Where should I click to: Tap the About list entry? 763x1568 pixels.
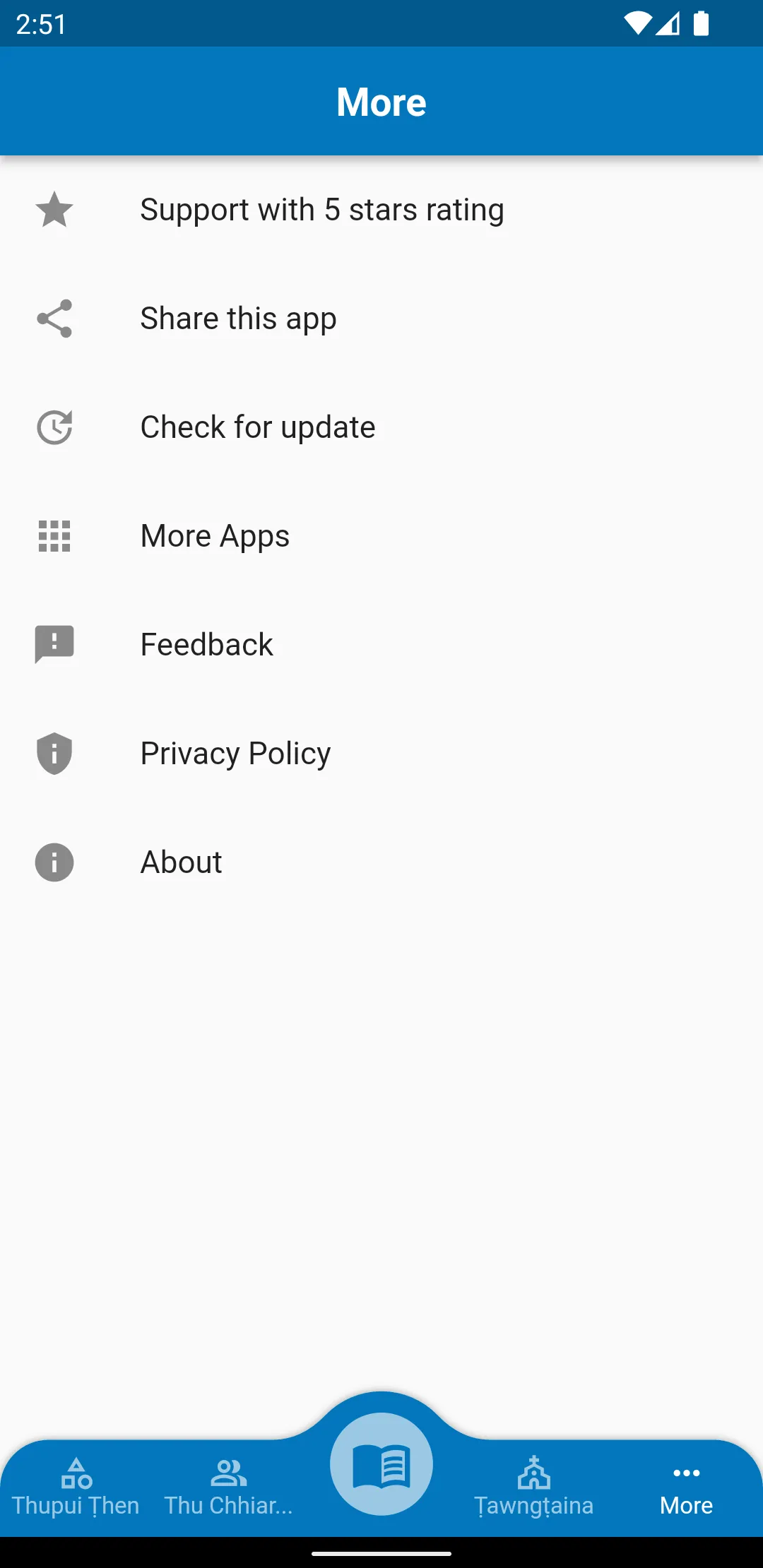(181, 862)
